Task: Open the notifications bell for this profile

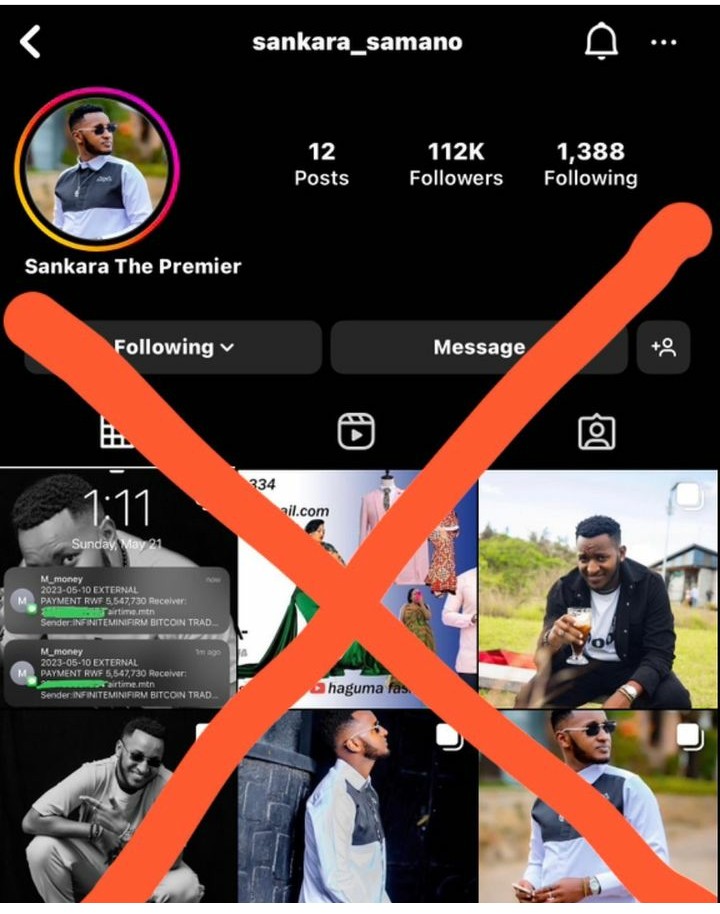Action: click(x=601, y=42)
